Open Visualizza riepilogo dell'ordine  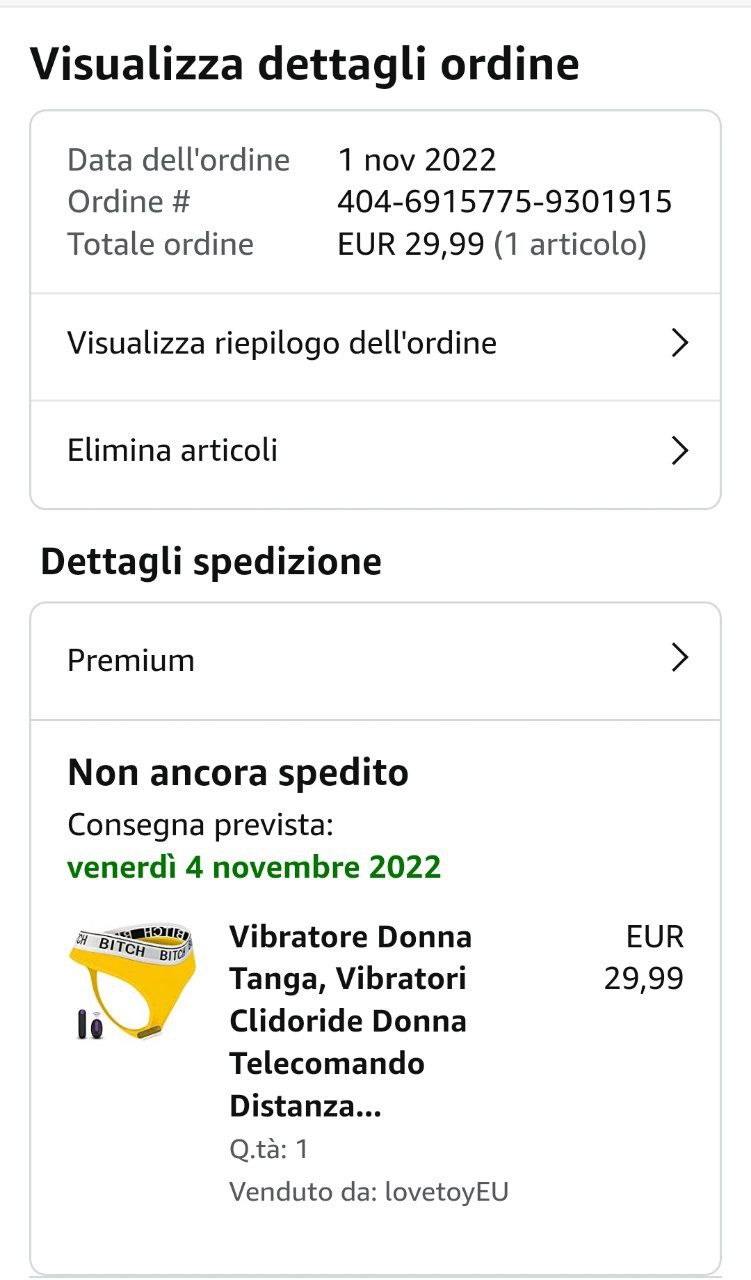pyautogui.click(x=375, y=344)
